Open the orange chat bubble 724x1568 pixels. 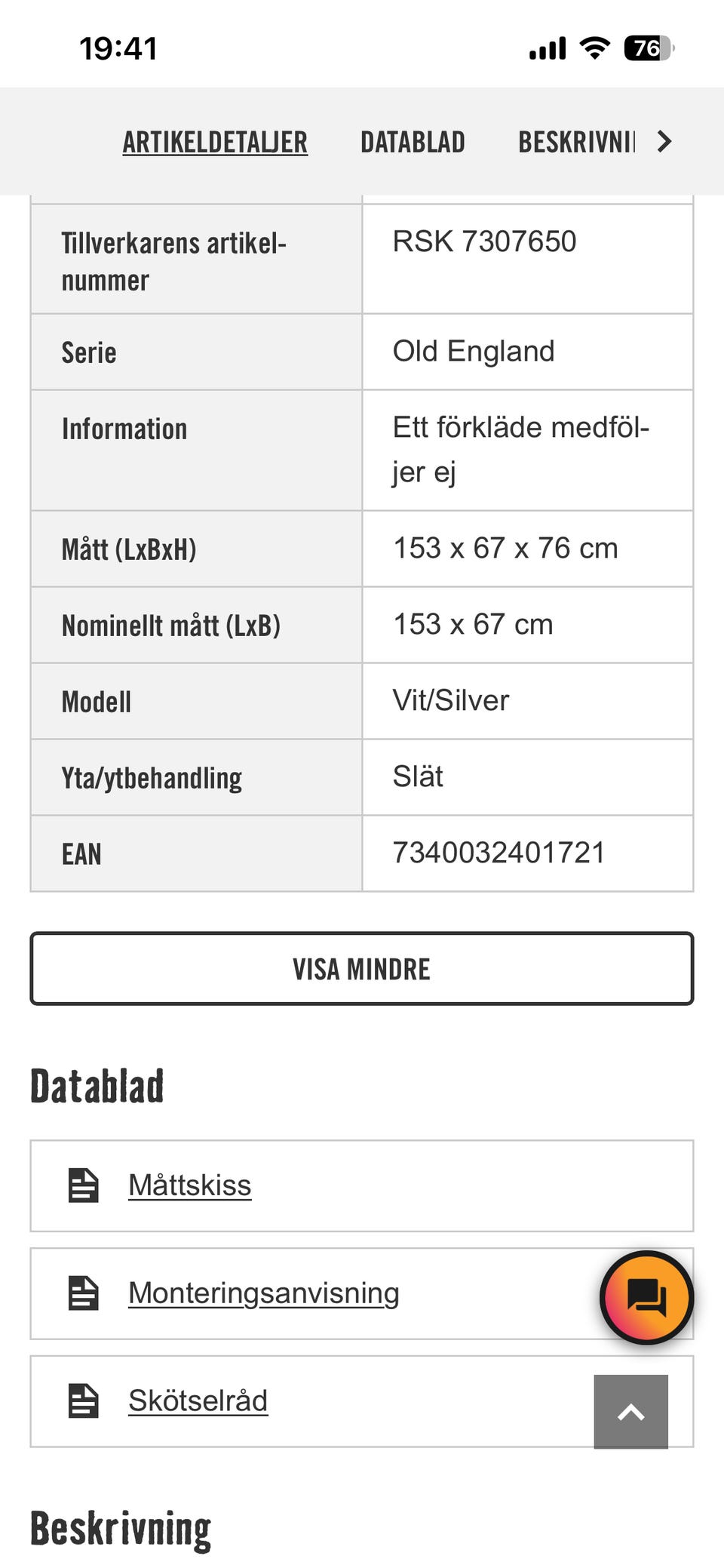646,1298
